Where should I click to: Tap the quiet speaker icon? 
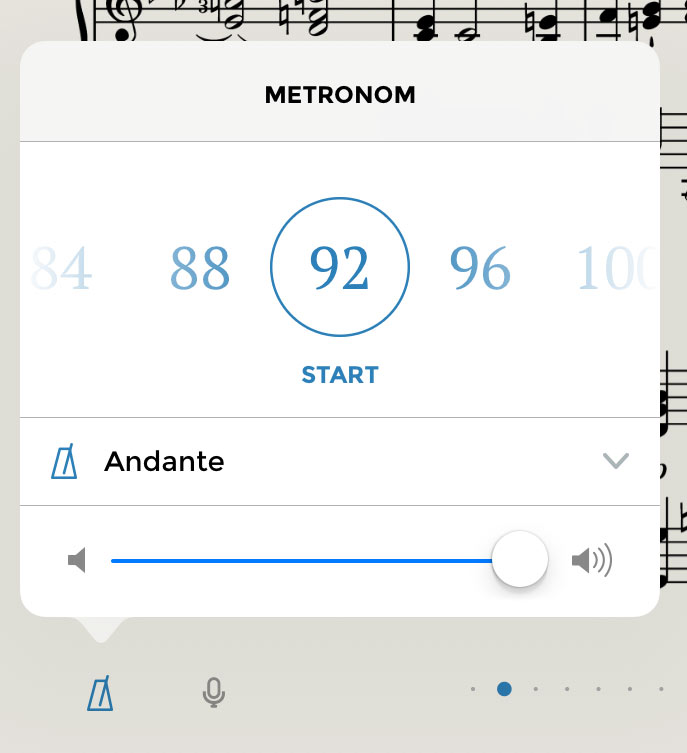pyautogui.click(x=77, y=560)
